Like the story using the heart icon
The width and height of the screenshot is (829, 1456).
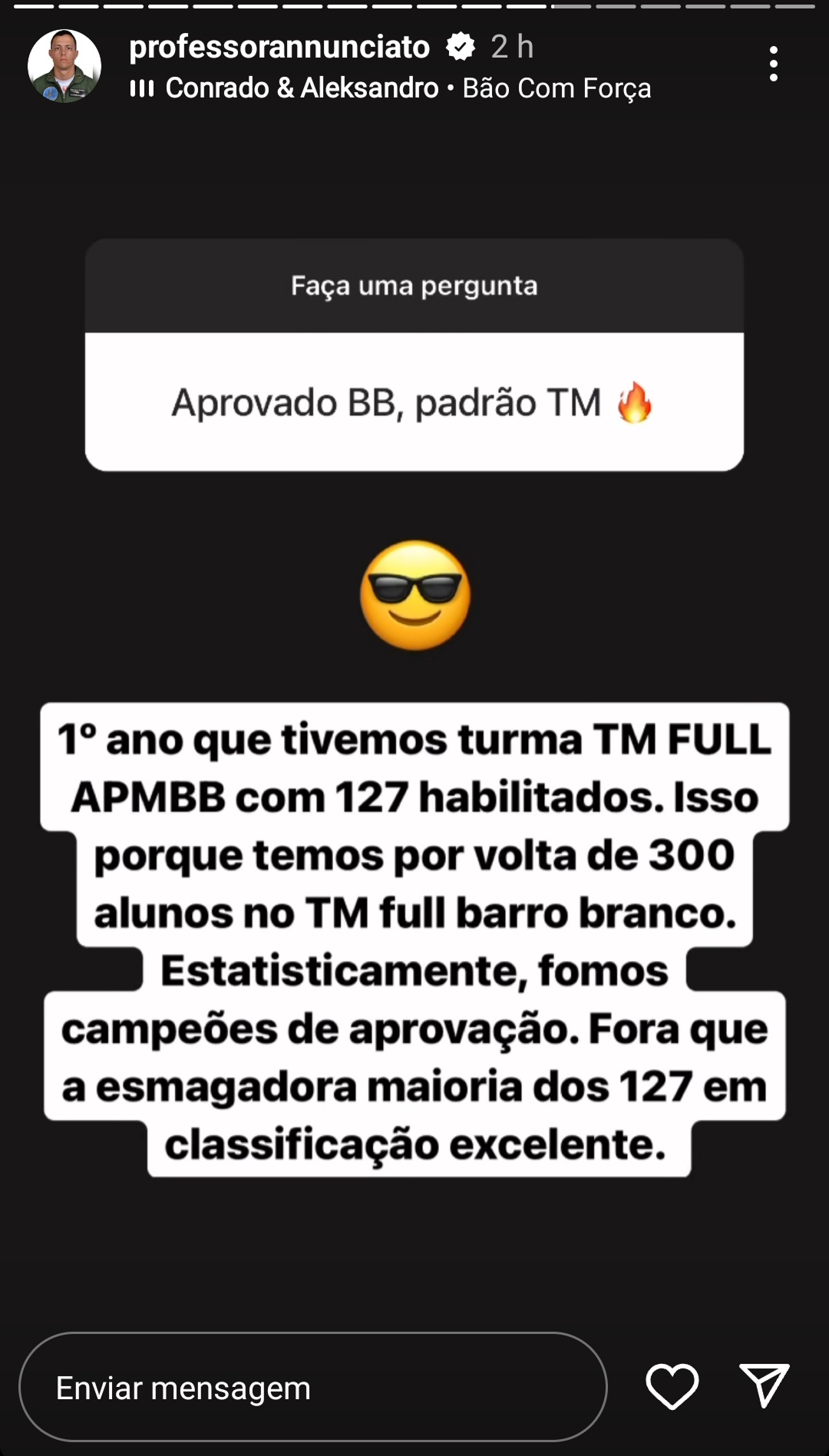[x=672, y=1388]
